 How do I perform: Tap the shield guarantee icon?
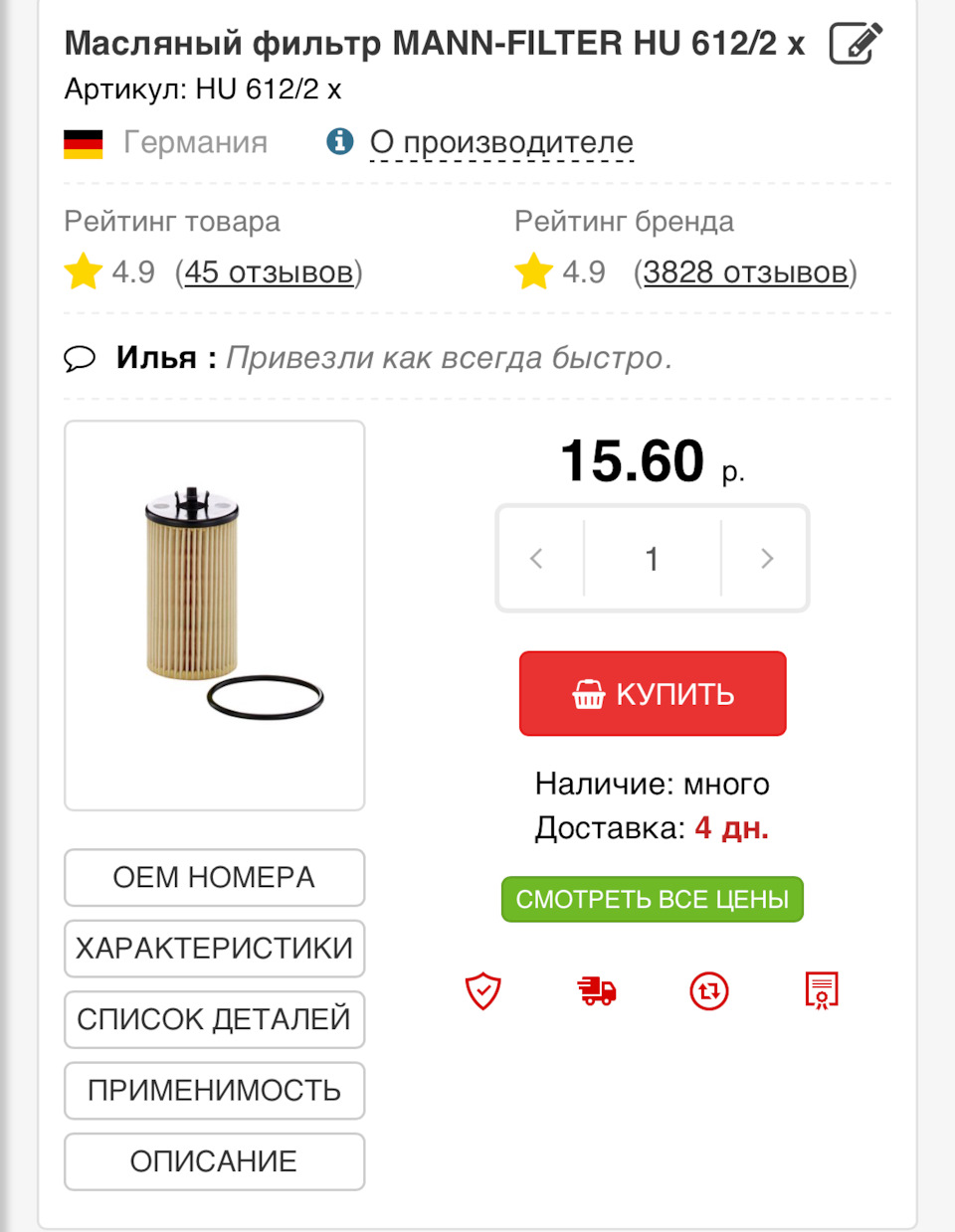(x=483, y=990)
